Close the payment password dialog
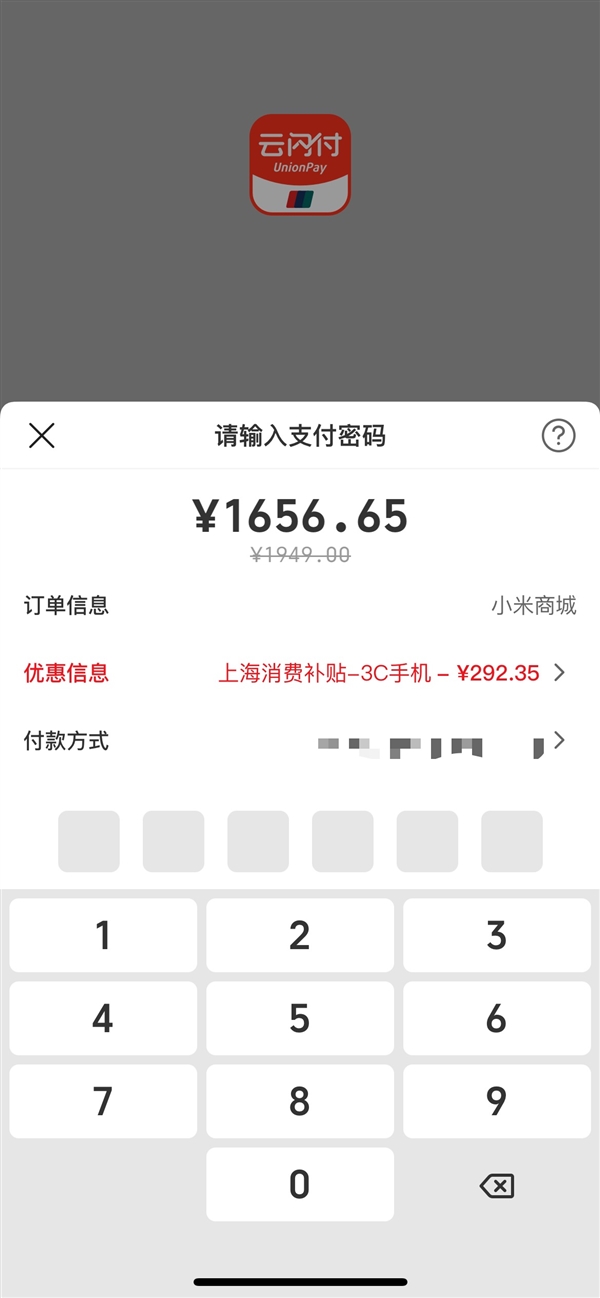The height and width of the screenshot is (1298, 600). point(42,436)
